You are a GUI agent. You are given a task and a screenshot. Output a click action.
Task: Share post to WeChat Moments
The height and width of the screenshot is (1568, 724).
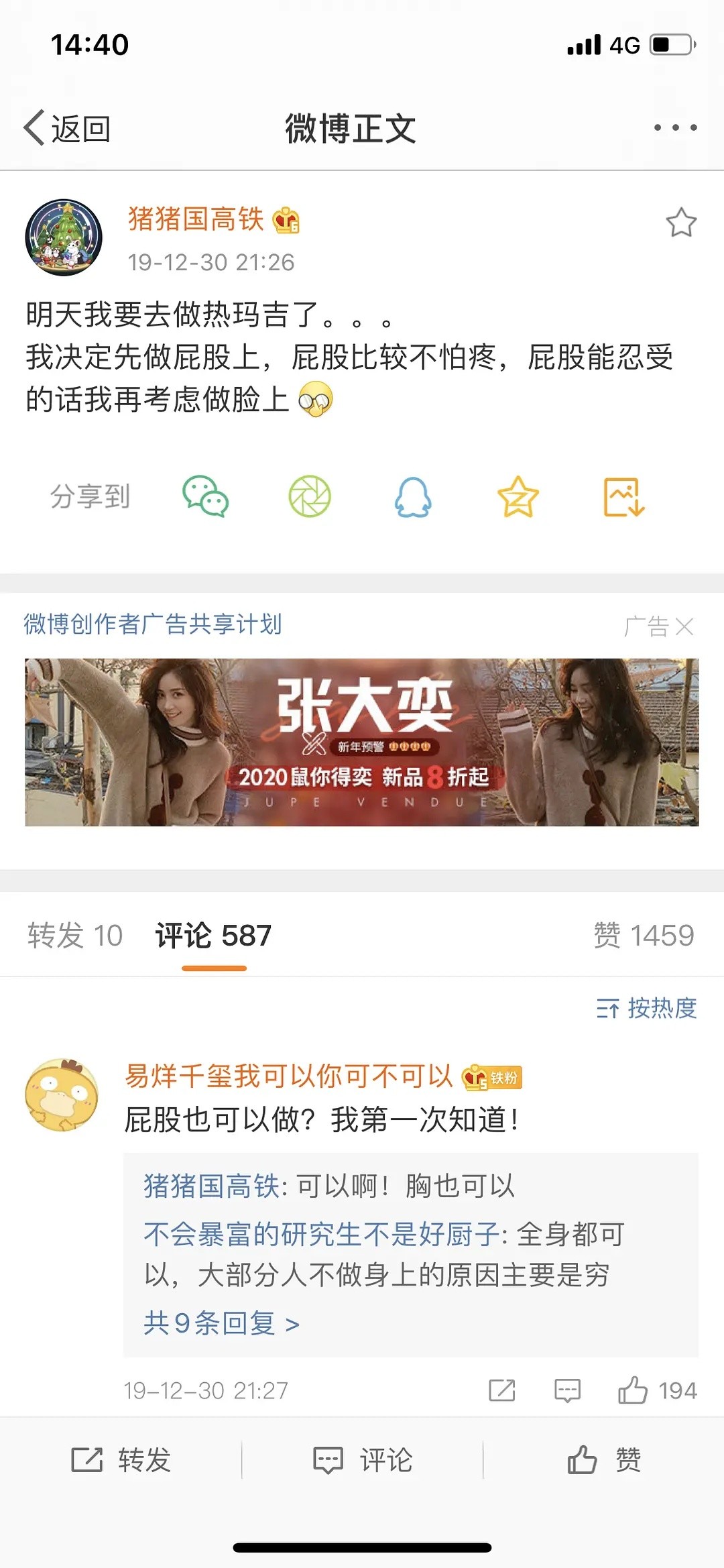tap(310, 497)
